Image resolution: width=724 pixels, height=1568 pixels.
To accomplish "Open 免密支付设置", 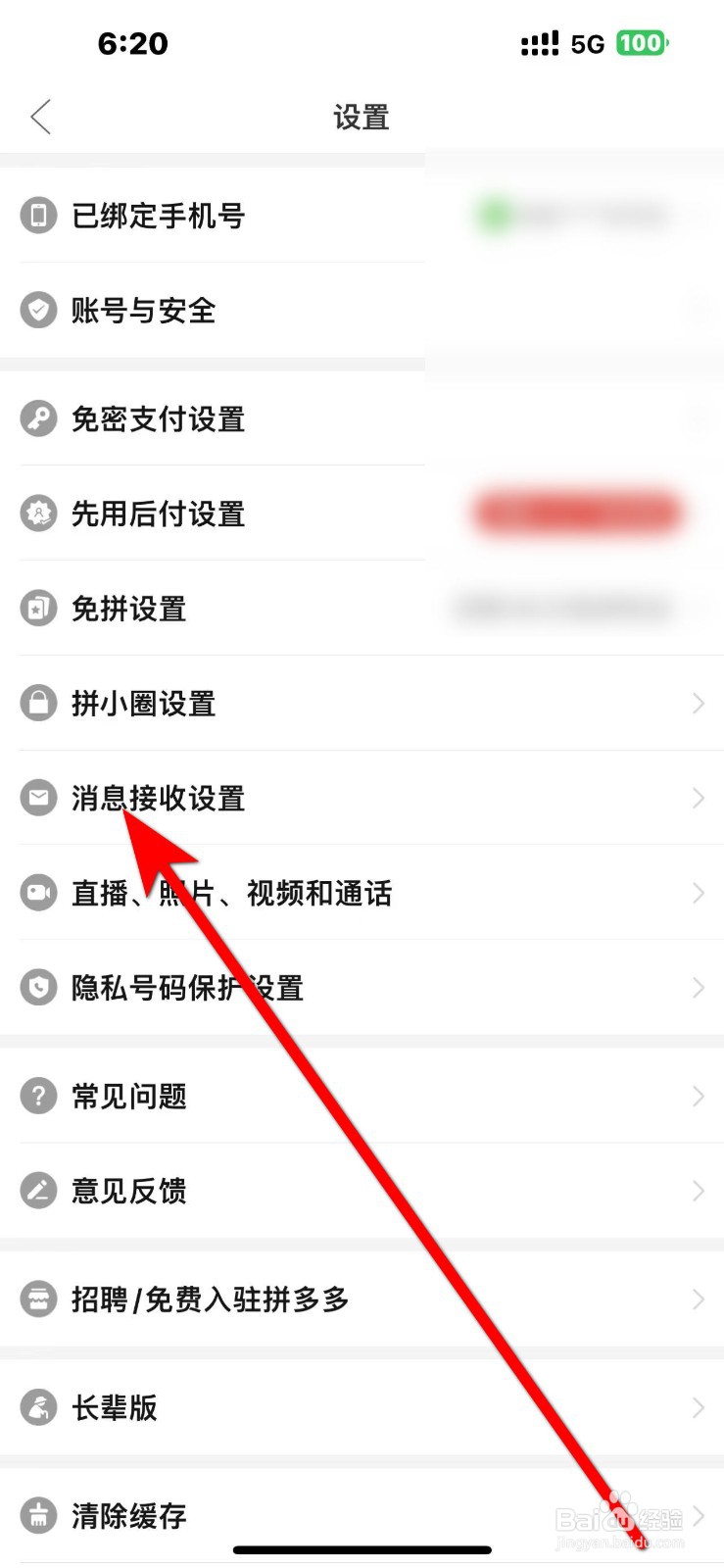I will click(157, 419).
